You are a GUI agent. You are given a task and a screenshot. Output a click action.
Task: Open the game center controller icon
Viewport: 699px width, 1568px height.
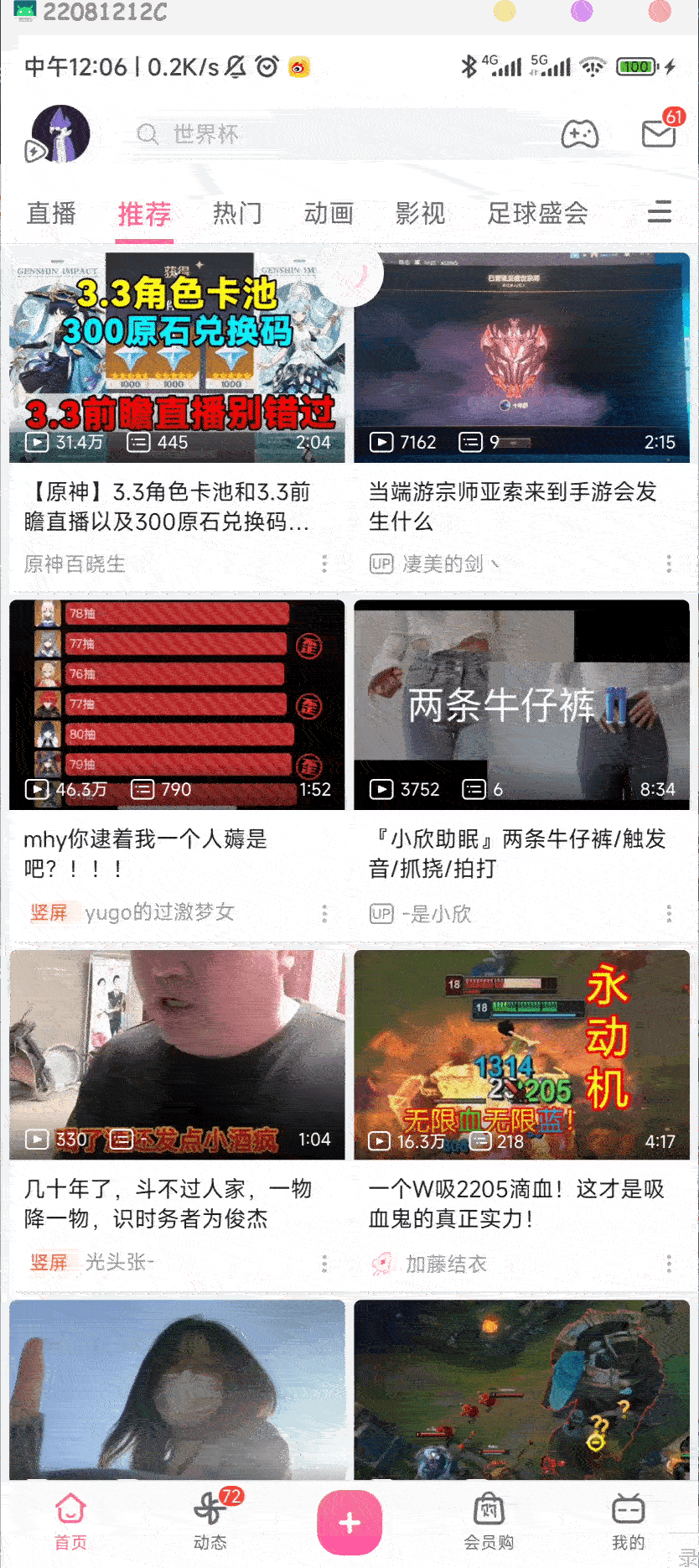[579, 134]
